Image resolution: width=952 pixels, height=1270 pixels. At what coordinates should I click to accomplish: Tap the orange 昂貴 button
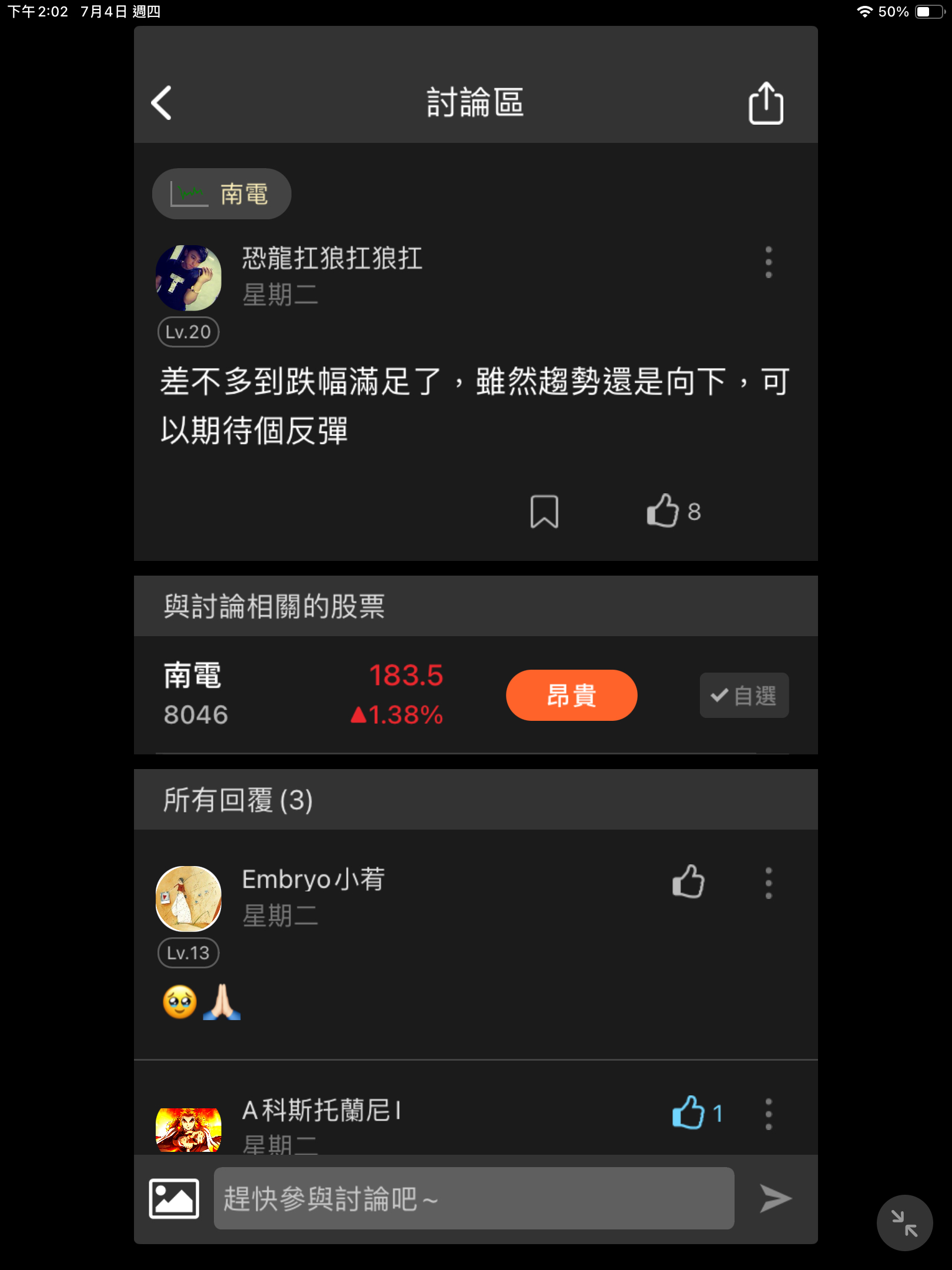571,695
